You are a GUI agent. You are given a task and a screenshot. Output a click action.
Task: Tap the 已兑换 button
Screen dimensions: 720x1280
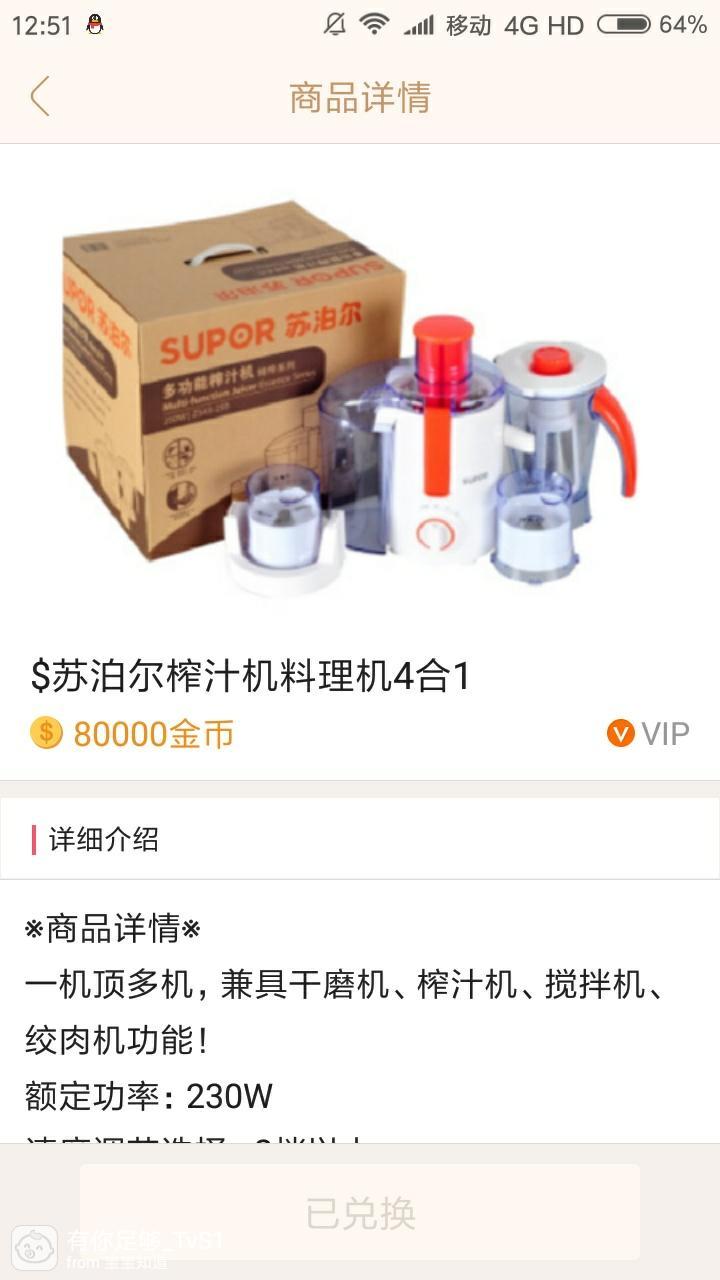pyautogui.click(x=360, y=1212)
